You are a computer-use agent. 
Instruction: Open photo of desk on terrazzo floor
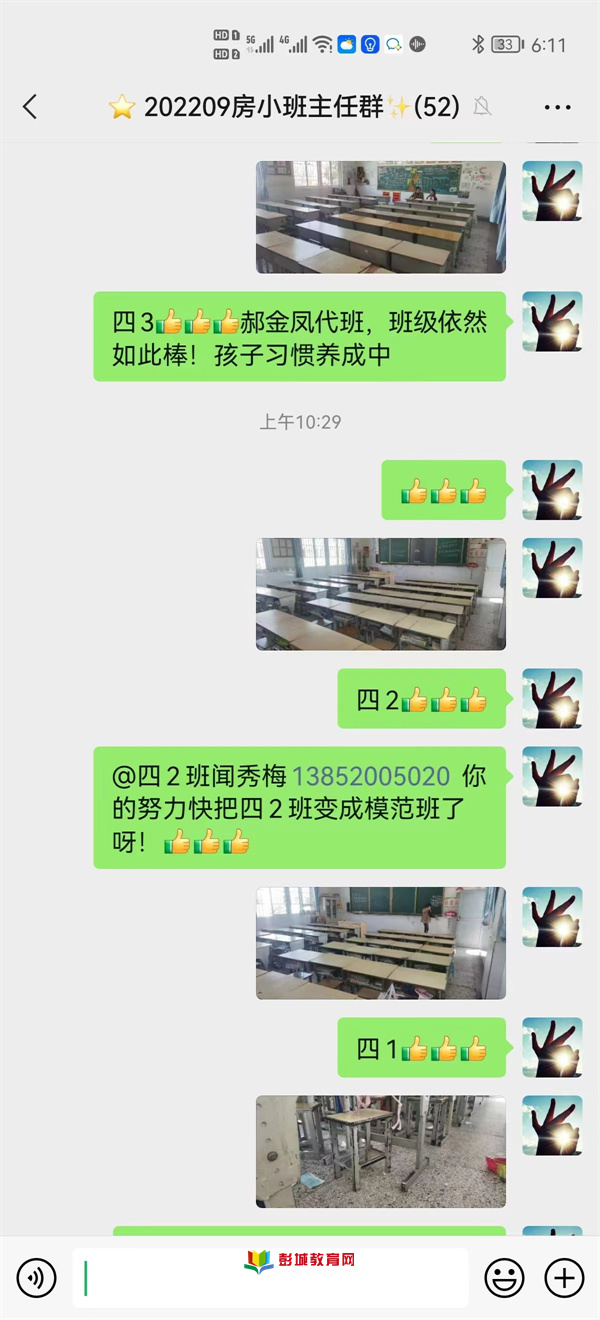pyautogui.click(x=380, y=1151)
